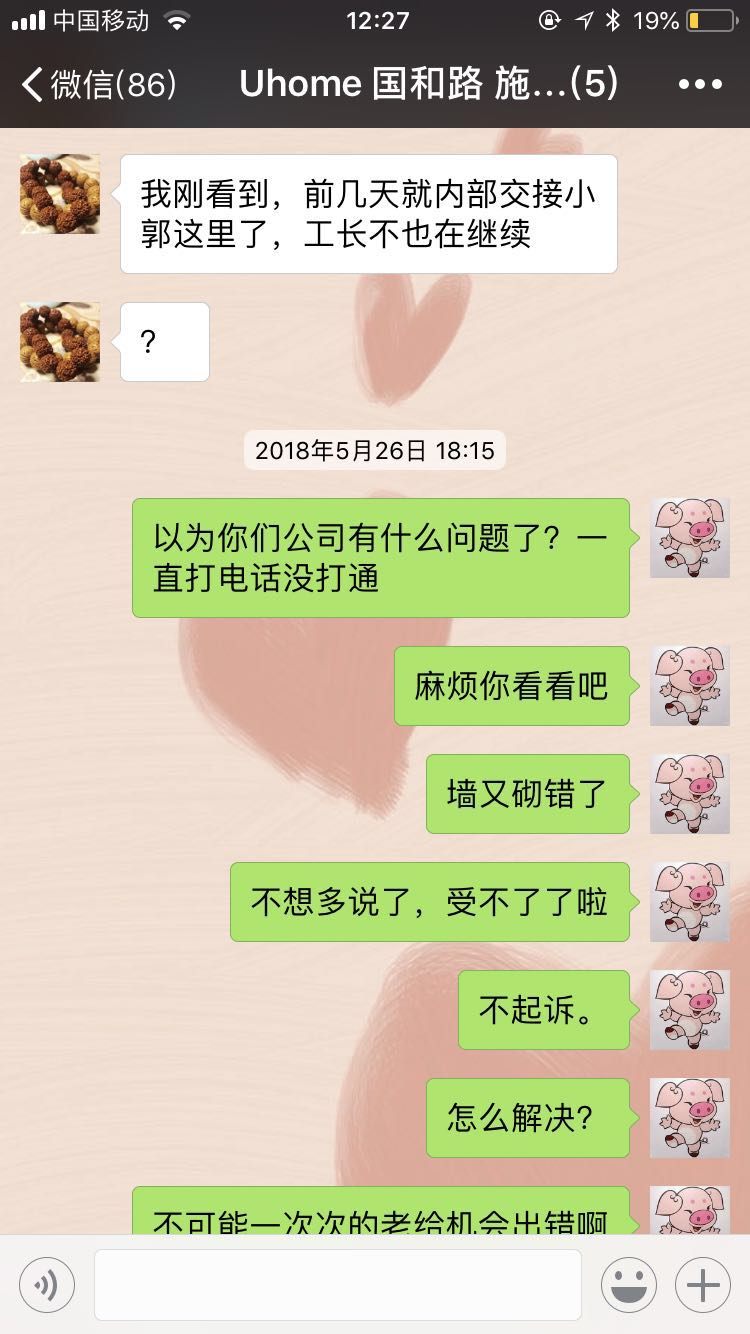
Task: Go back to the 微信 chat list
Action: click(x=100, y=85)
